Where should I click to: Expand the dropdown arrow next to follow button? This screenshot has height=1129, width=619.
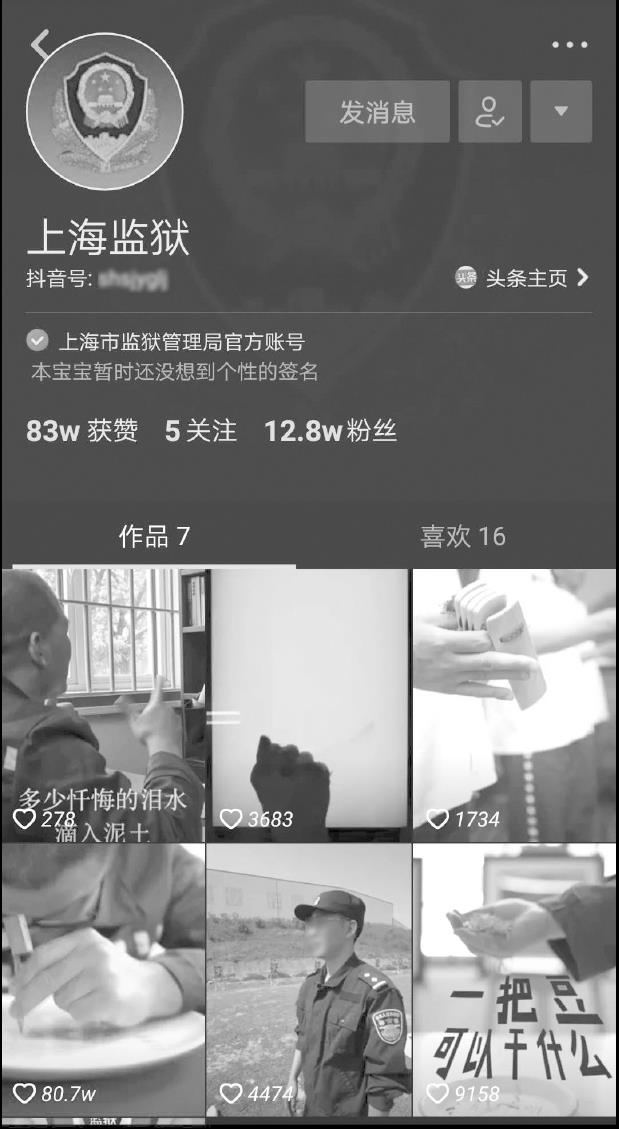tap(561, 111)
